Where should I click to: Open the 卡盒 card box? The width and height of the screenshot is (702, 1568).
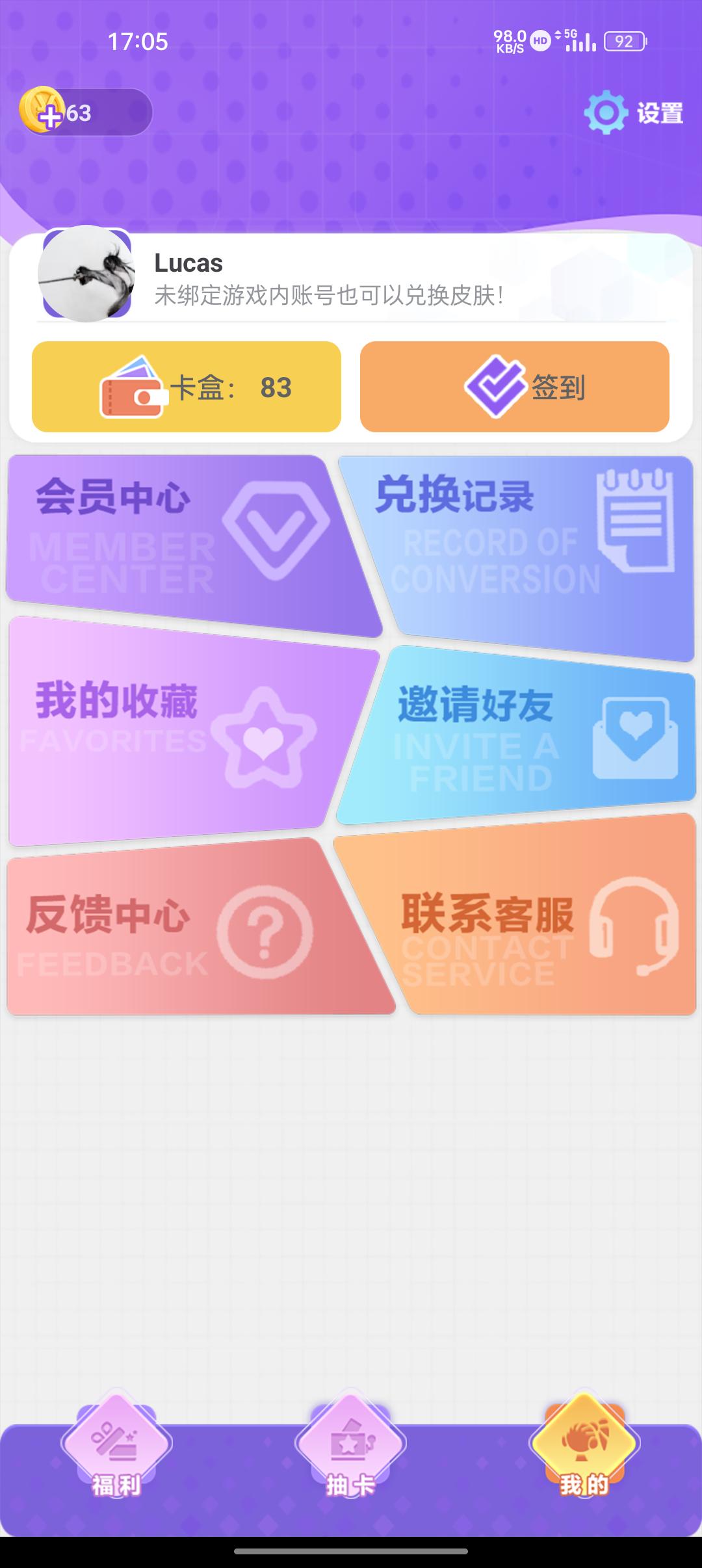[x=187, y=387]
